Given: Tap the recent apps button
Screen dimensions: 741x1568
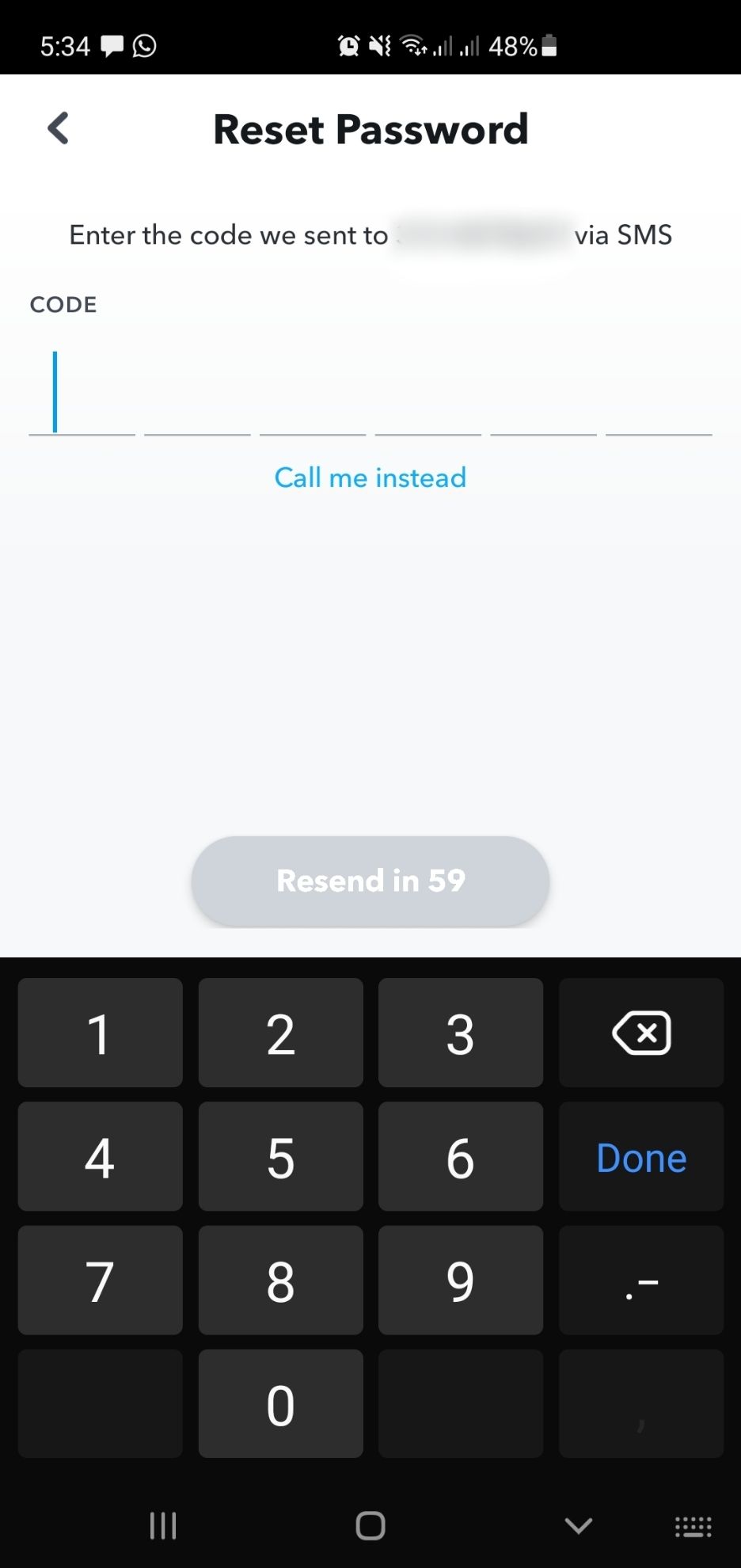Looking at the screenshot, I should click(162, 1524).
